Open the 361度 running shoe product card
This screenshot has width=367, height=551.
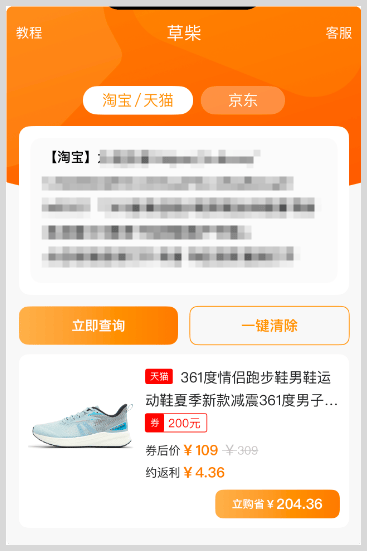pos(184,441)
